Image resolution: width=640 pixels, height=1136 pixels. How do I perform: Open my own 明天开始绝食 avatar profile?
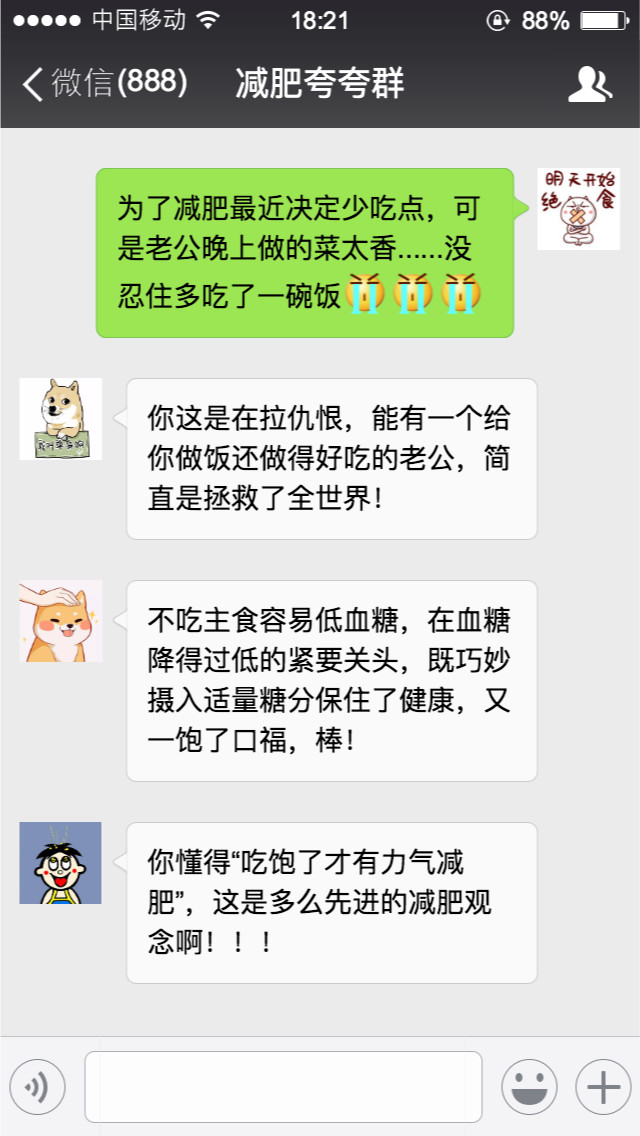click(x=579, y=209)
